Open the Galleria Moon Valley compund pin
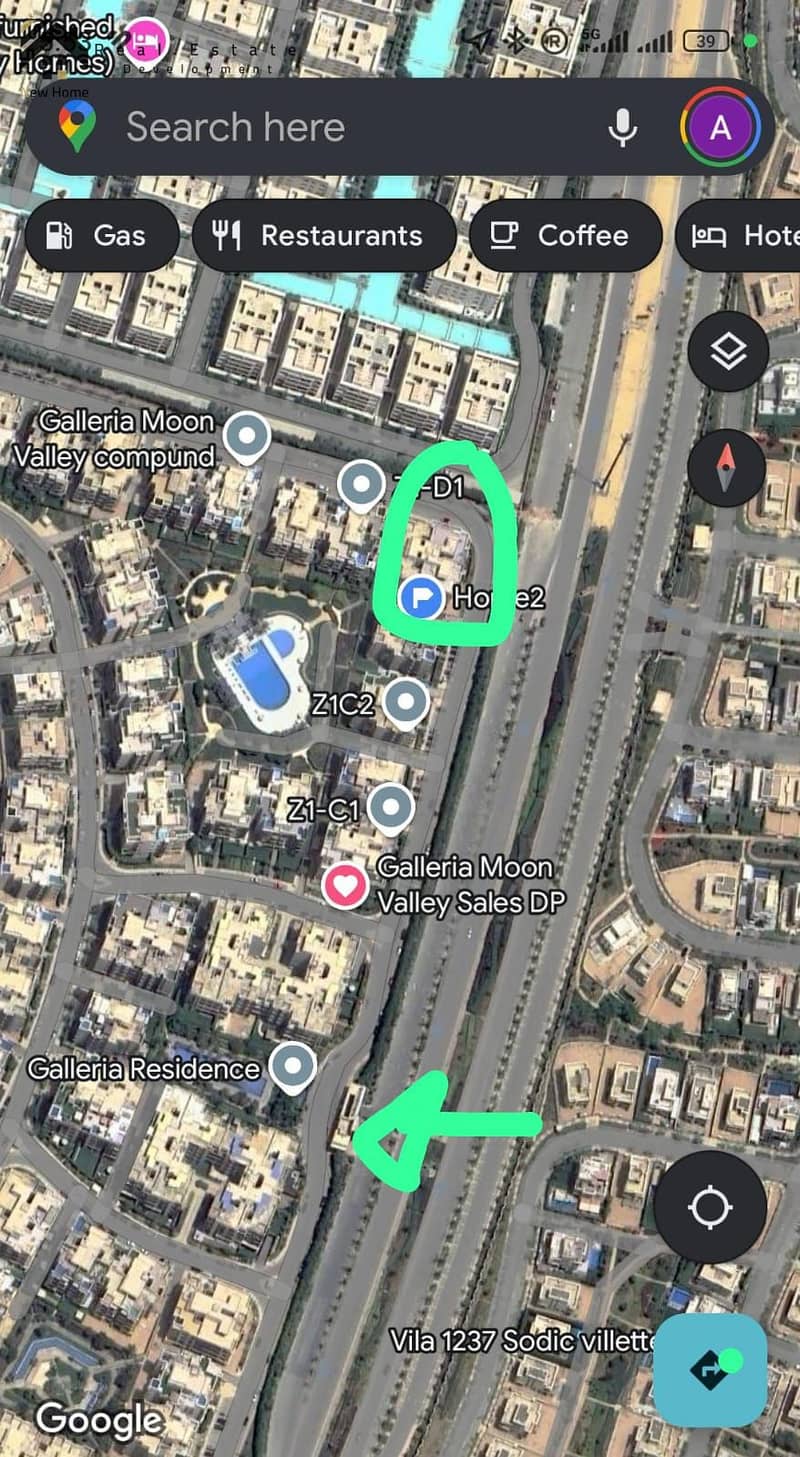Screen dimensions: 800x1457 (246, 437)
